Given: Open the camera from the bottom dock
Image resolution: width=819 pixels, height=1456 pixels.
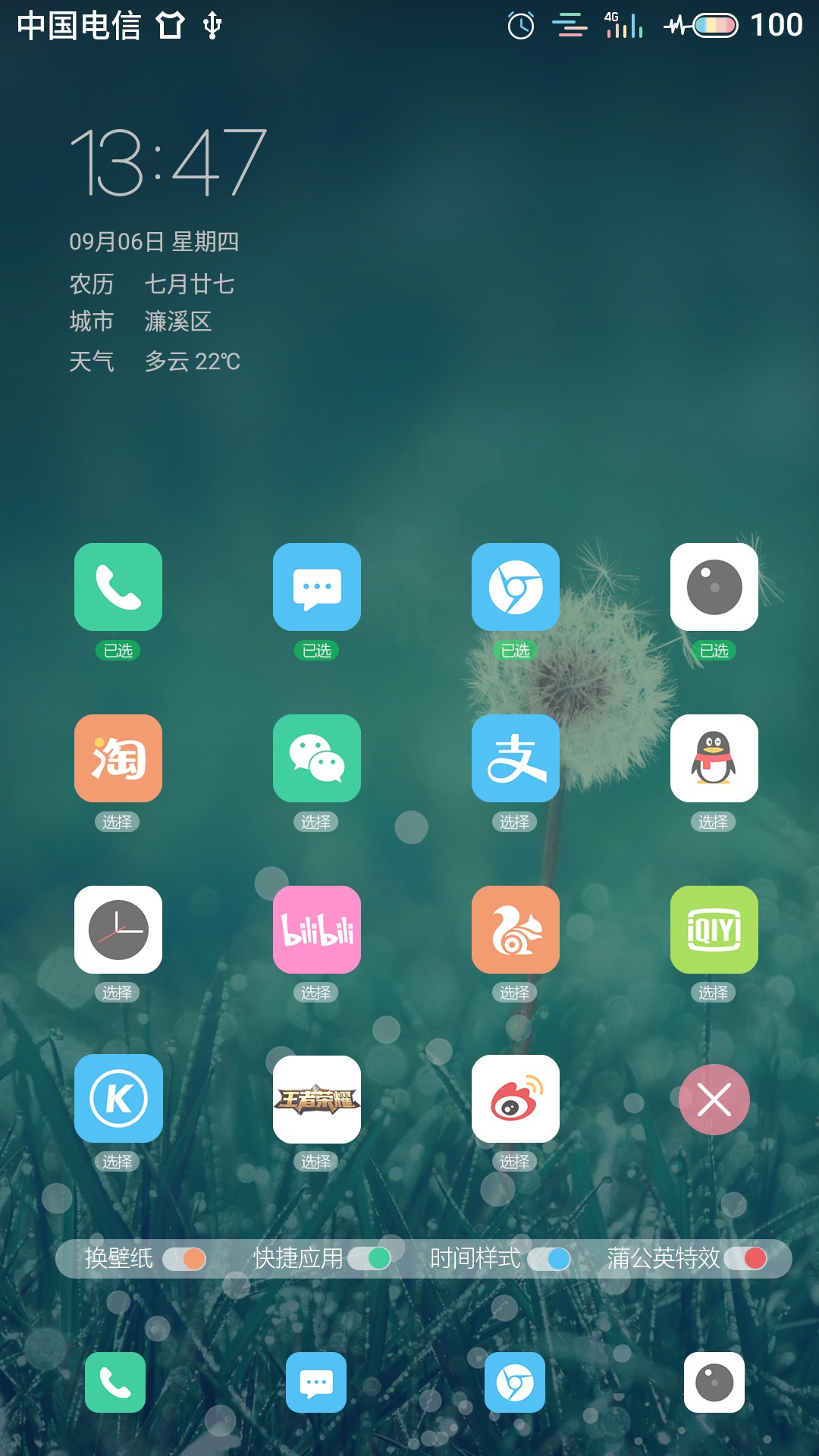Looking at the screenshot, I should point(714,1382).
